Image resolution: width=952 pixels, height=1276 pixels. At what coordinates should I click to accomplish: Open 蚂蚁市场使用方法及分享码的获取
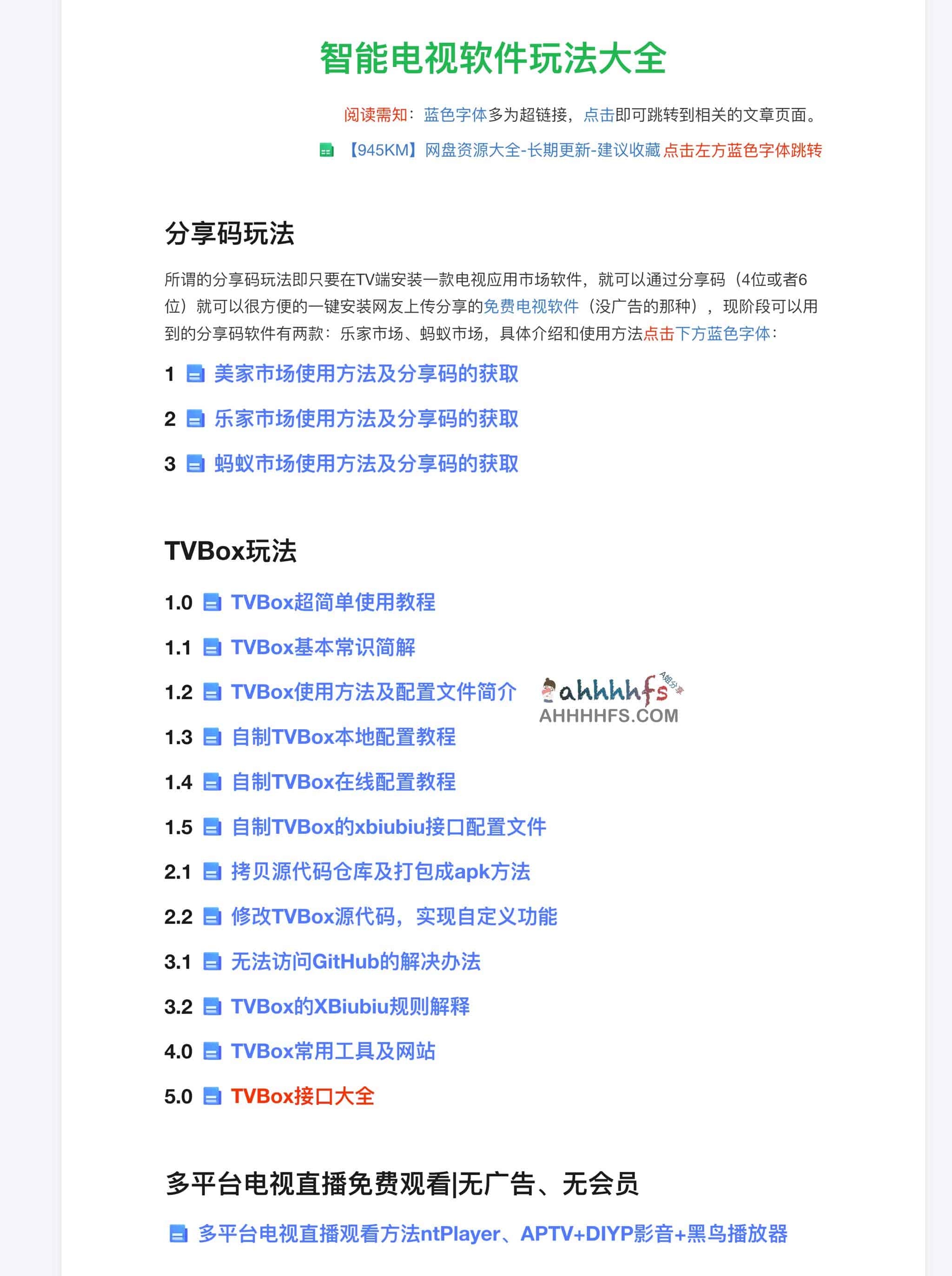pos(366,464)
